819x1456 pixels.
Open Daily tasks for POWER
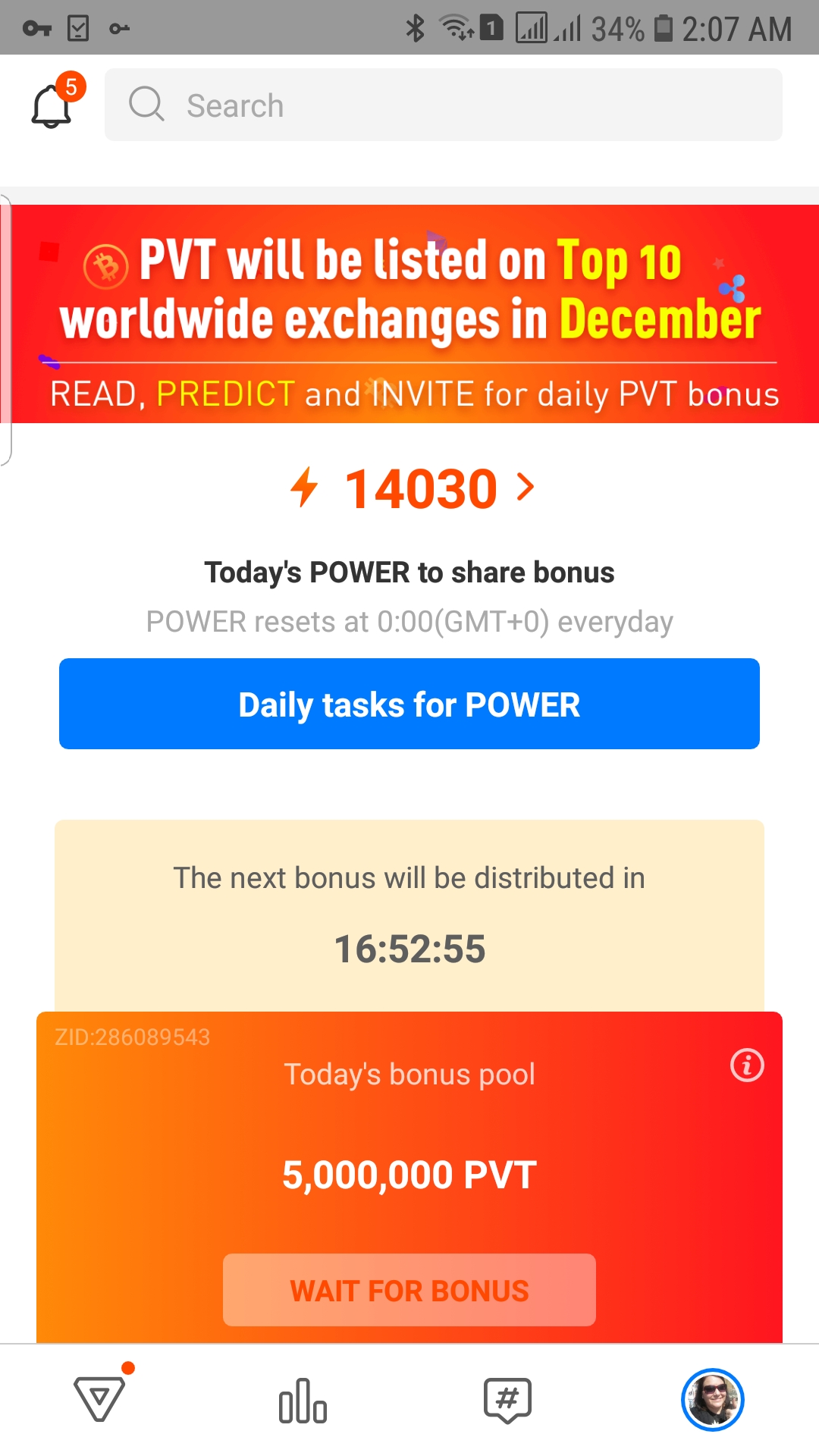(x=409, y=704)
